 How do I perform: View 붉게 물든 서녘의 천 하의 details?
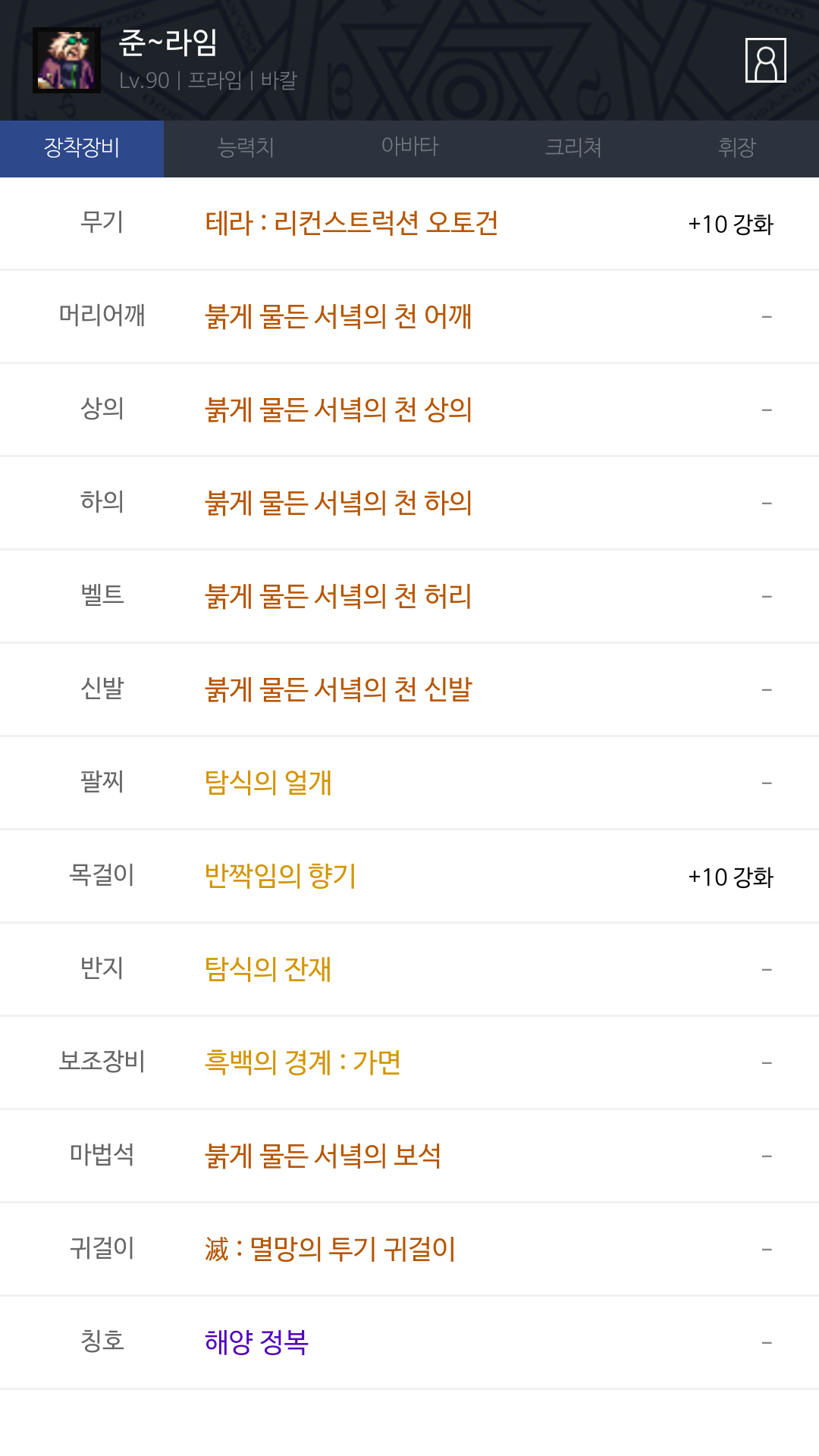(338, 504)
